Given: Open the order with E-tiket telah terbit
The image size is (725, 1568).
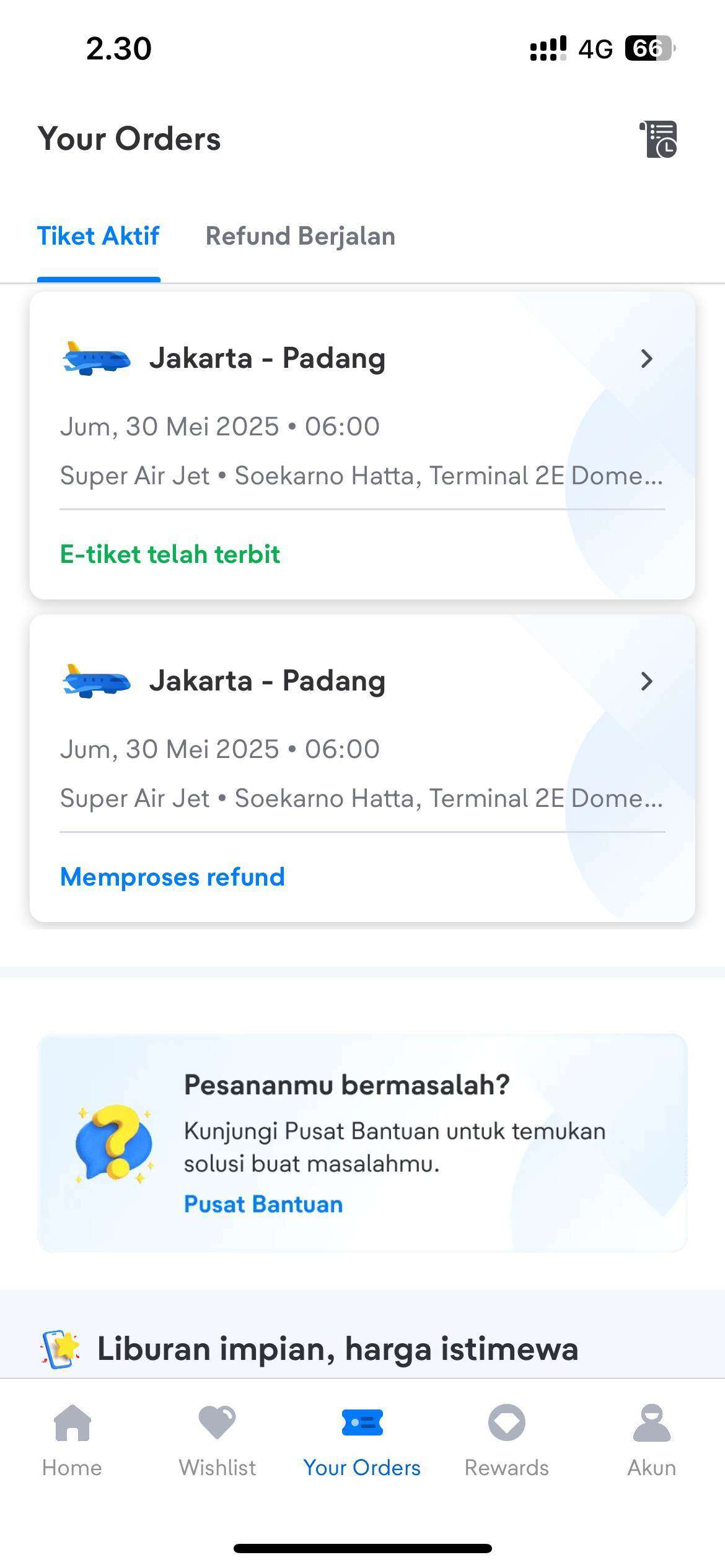Looking at the screenshot, I should (x=362, y=445).
